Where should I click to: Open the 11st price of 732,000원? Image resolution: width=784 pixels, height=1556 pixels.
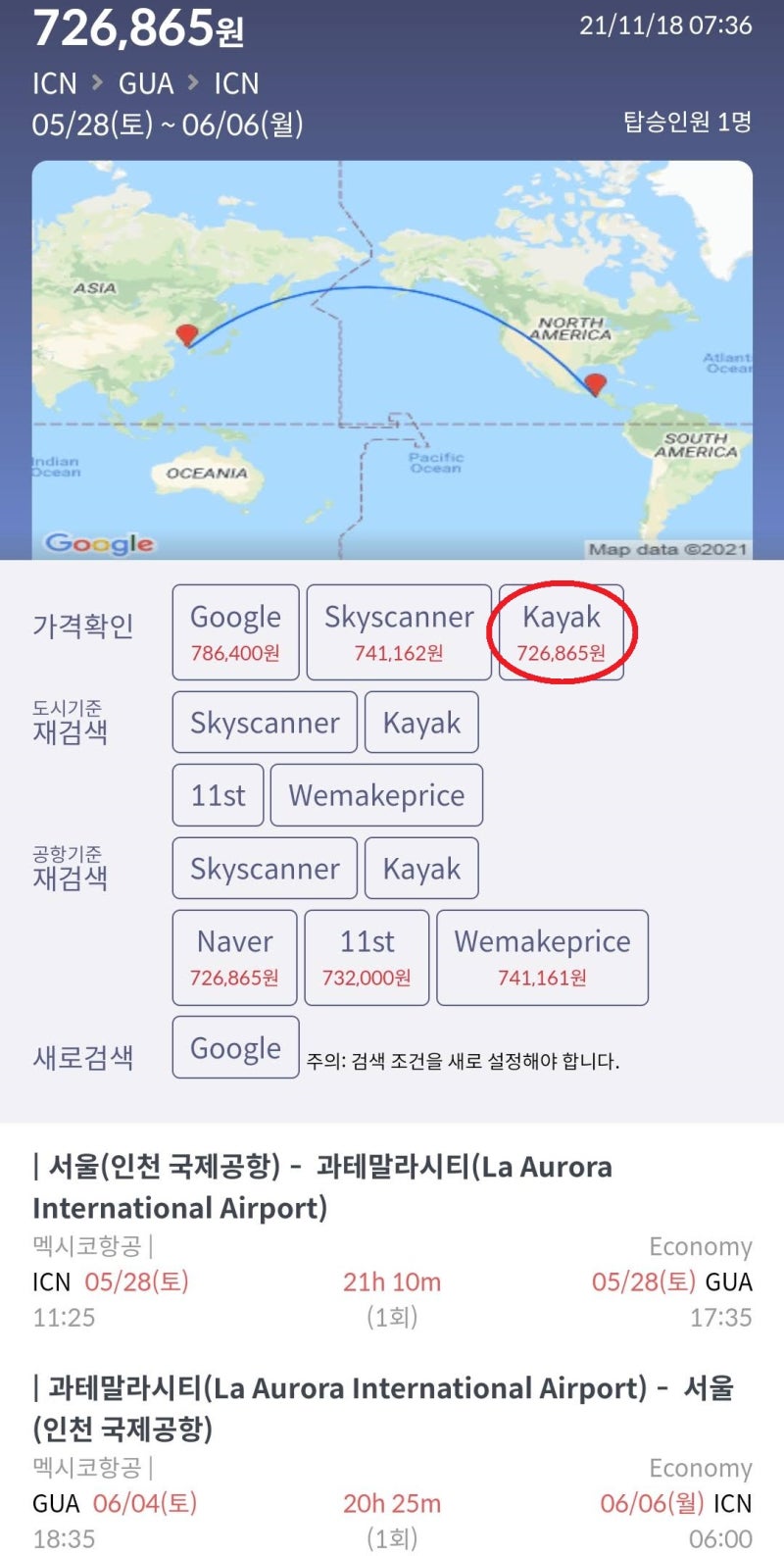pos(367,958)
